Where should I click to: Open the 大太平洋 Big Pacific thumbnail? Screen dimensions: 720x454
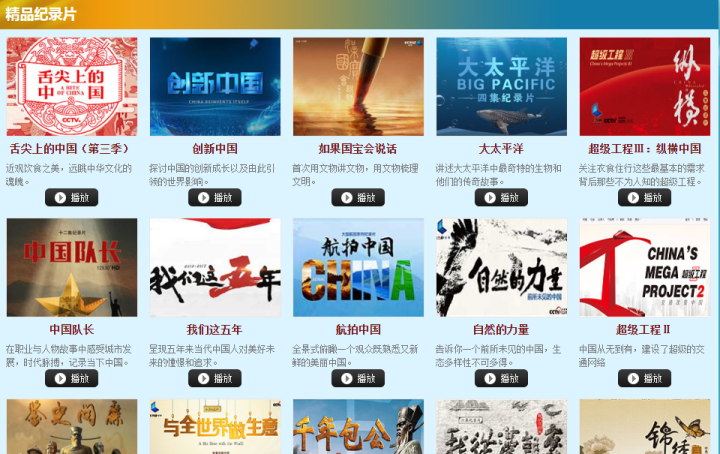pos(501,86)
